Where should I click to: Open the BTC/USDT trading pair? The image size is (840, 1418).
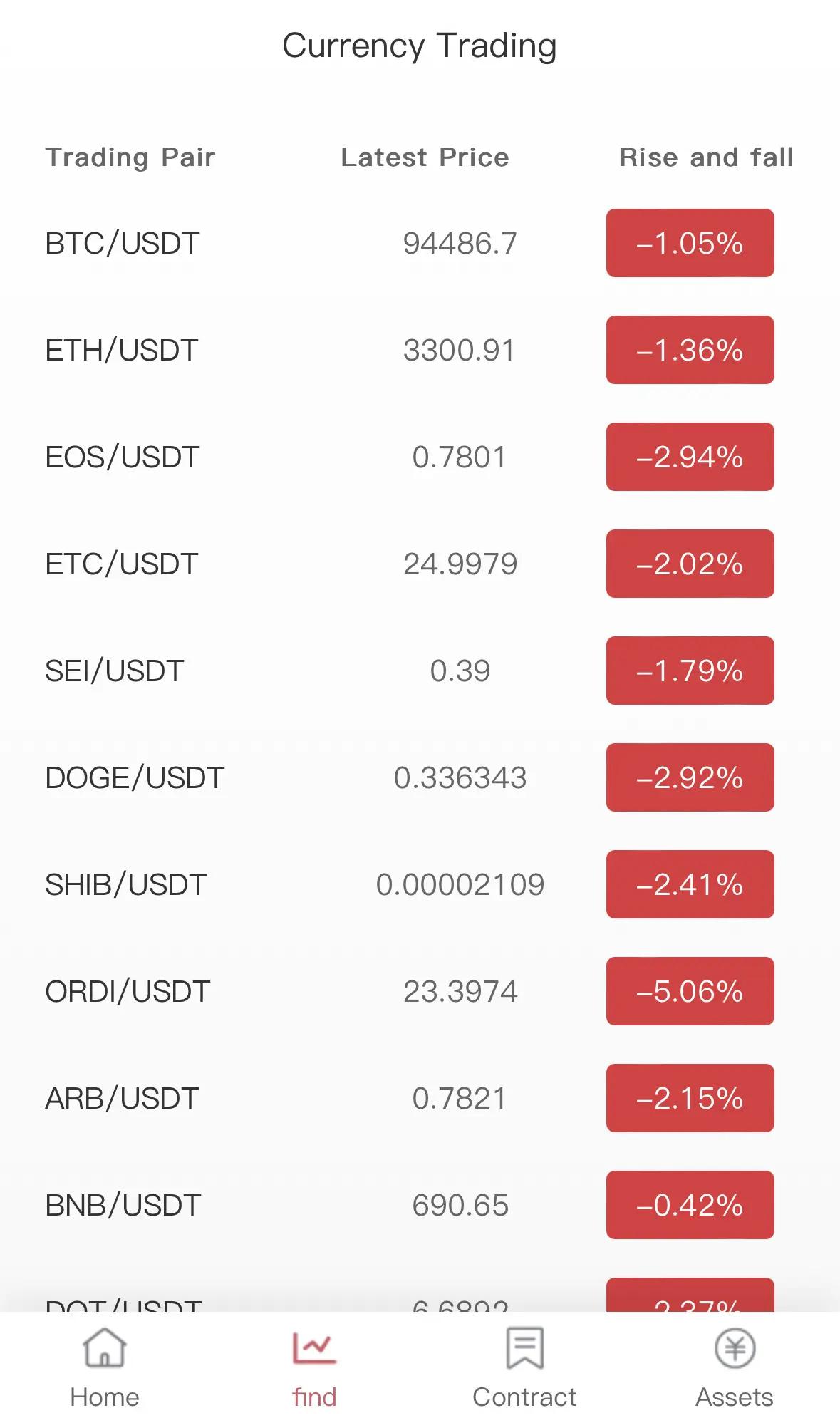(x=420, y=243)
